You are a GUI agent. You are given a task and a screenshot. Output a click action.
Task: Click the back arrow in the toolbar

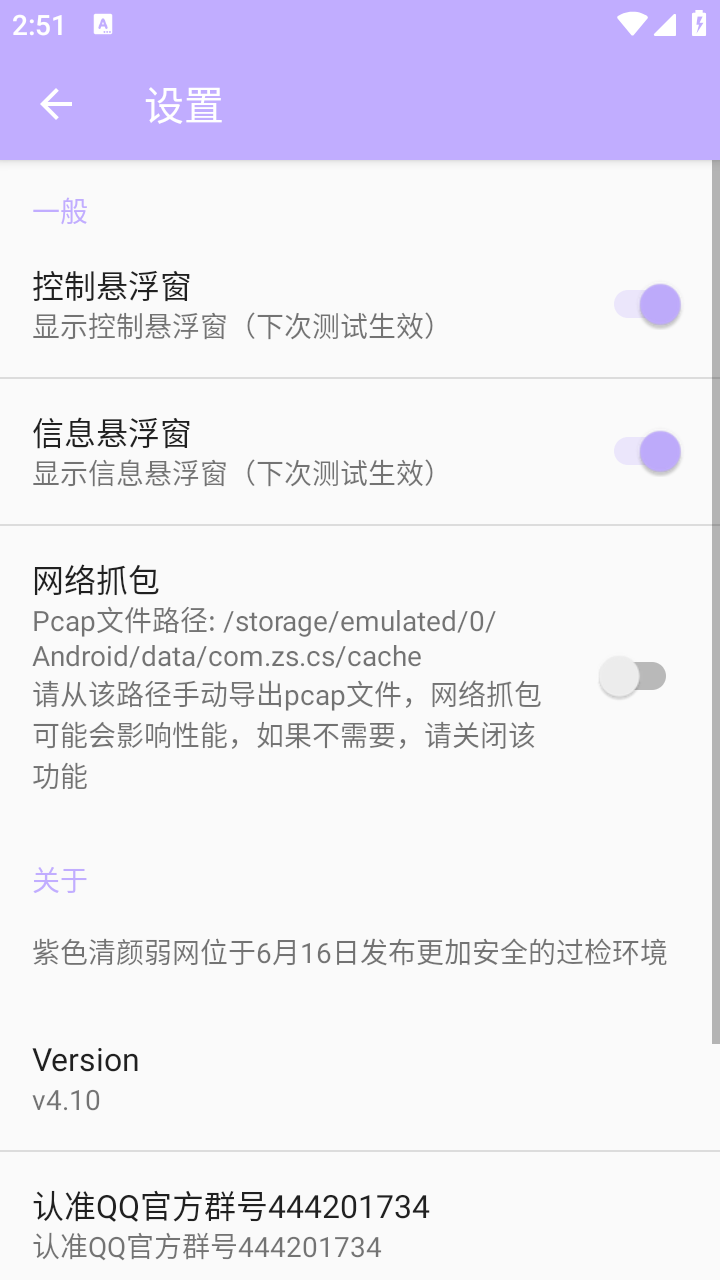coord(55,104)
